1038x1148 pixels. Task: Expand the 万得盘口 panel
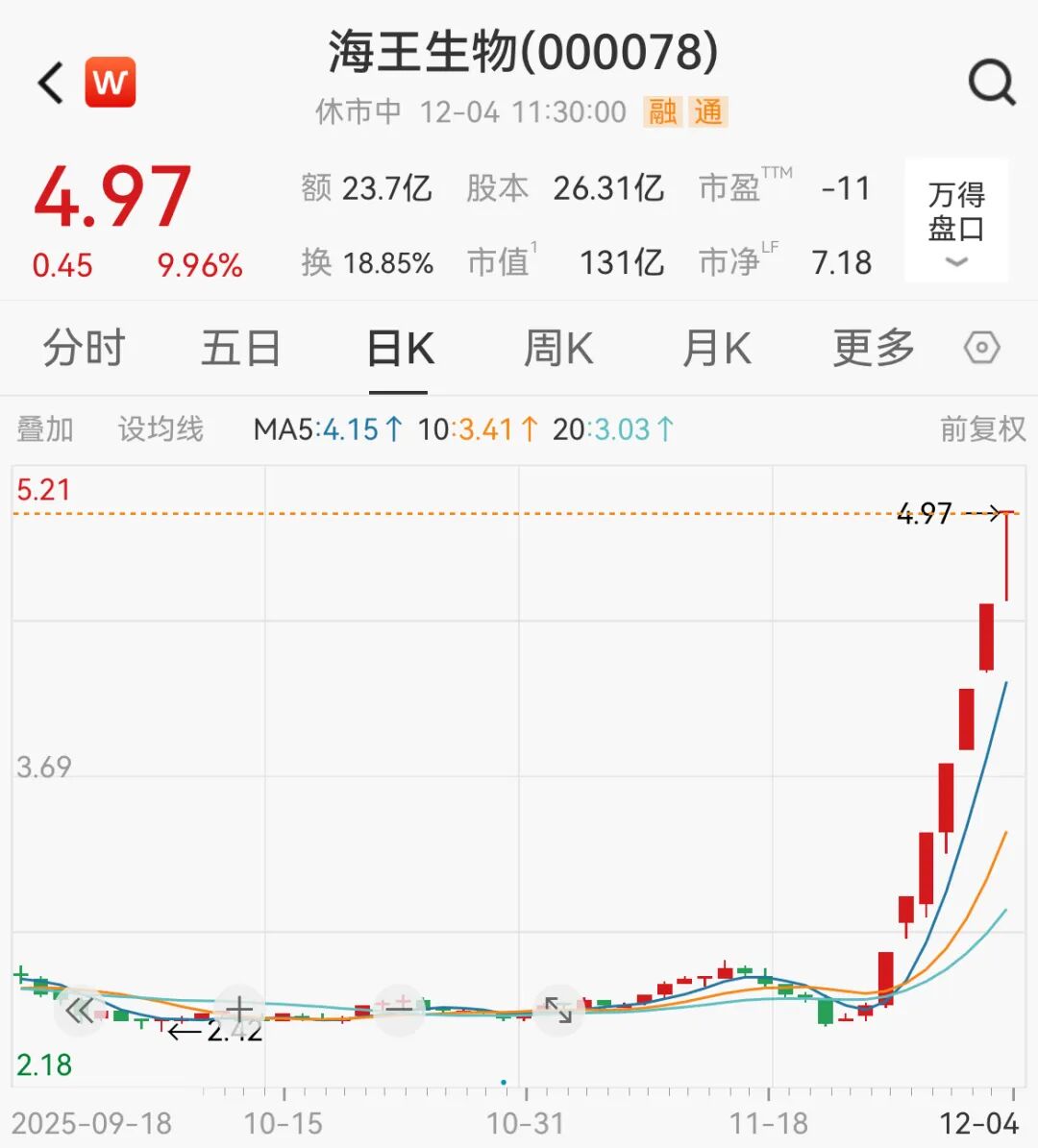[x=956, y=220]
